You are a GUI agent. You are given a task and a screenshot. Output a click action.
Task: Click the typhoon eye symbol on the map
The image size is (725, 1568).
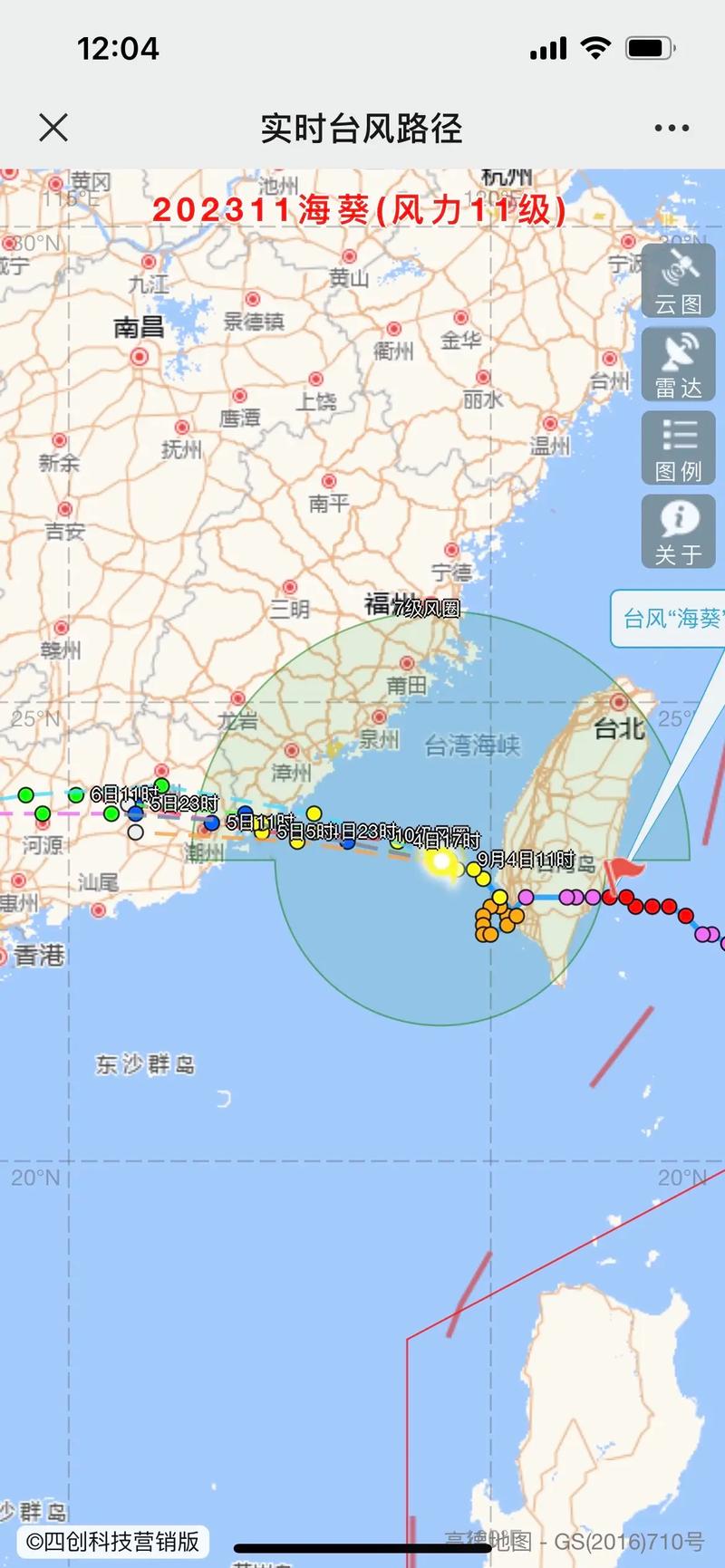[x=441, y=865]
